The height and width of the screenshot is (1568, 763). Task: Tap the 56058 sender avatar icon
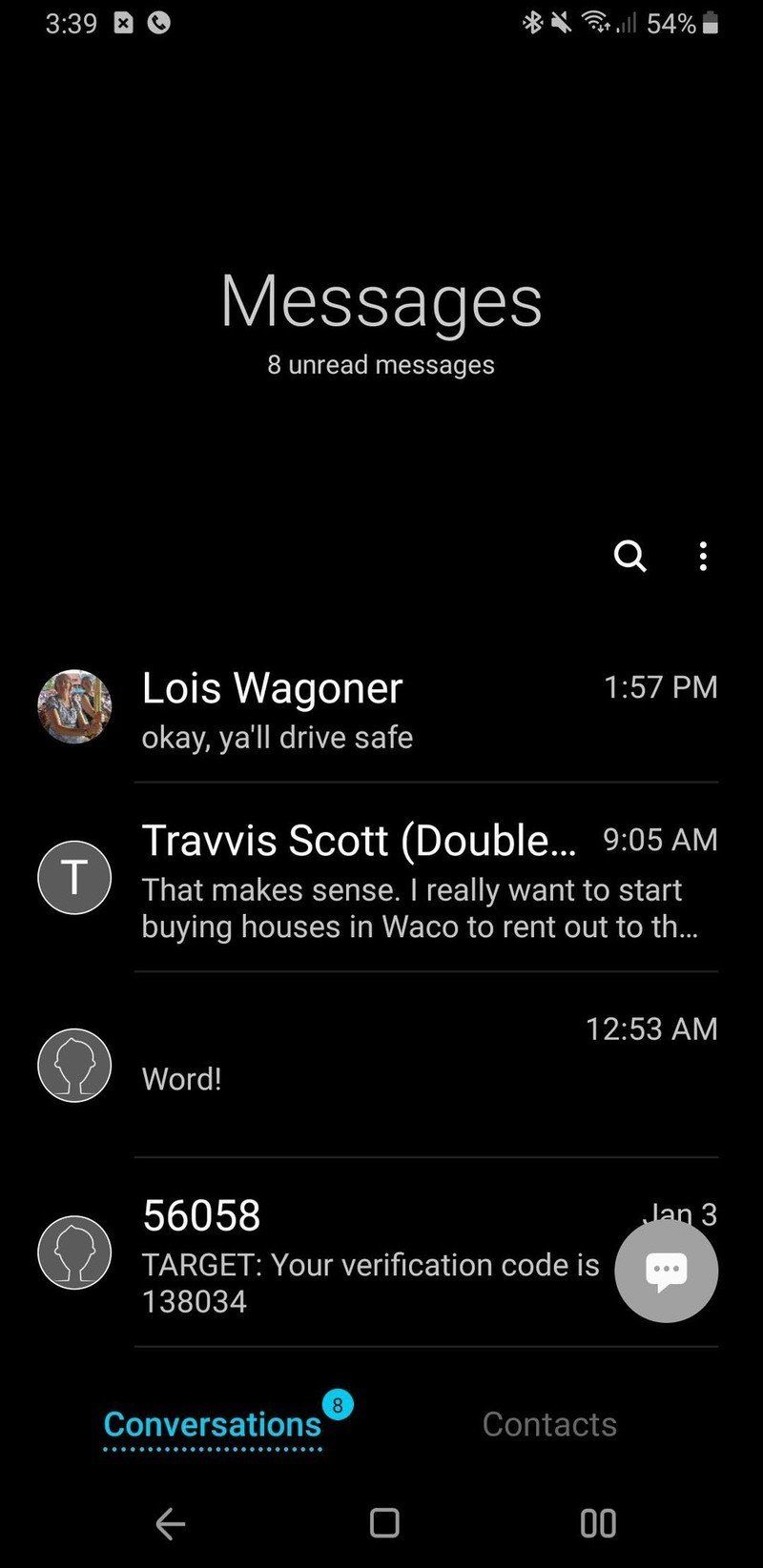coord(73,1252)
